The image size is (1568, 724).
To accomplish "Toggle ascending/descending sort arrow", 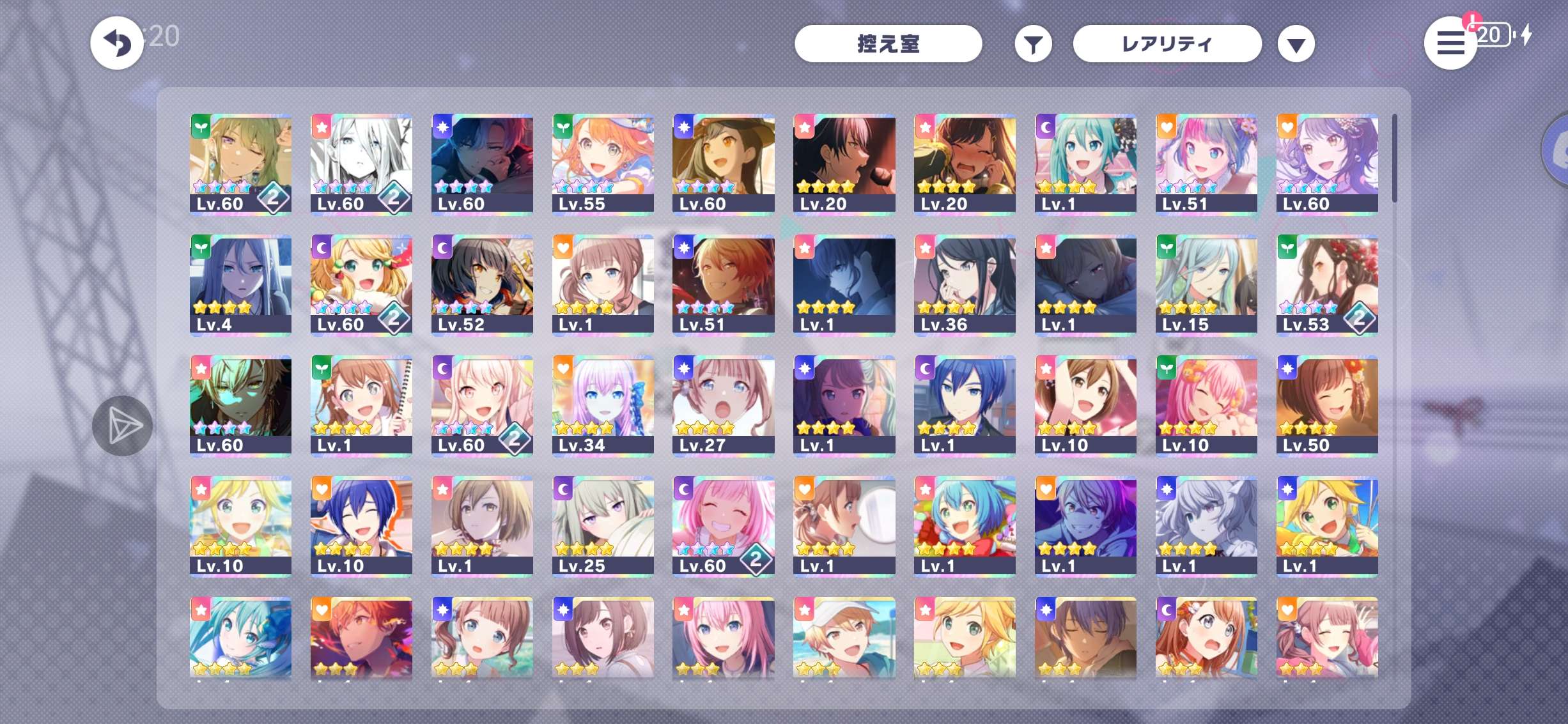I will coord(1296,45).
